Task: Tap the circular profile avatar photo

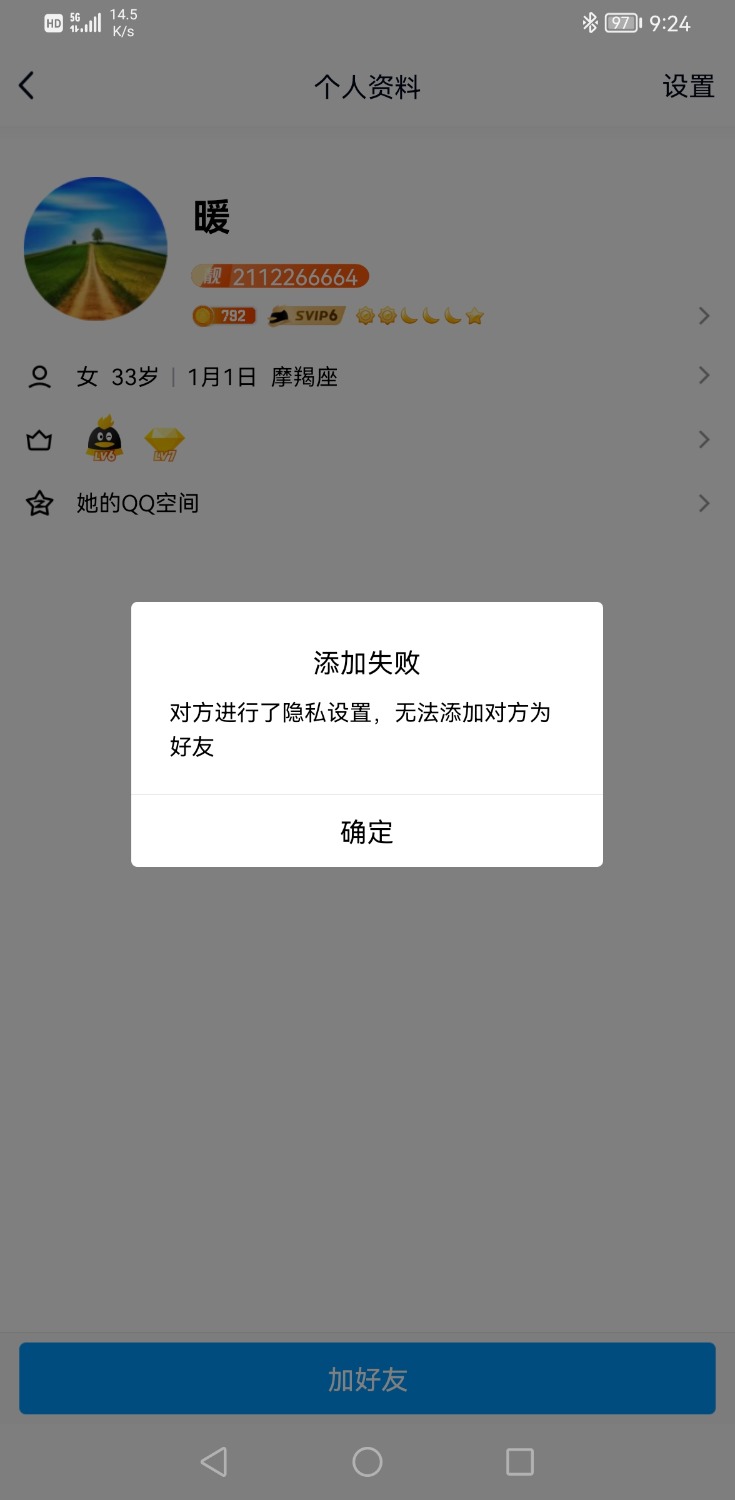Action: [95, 248]
